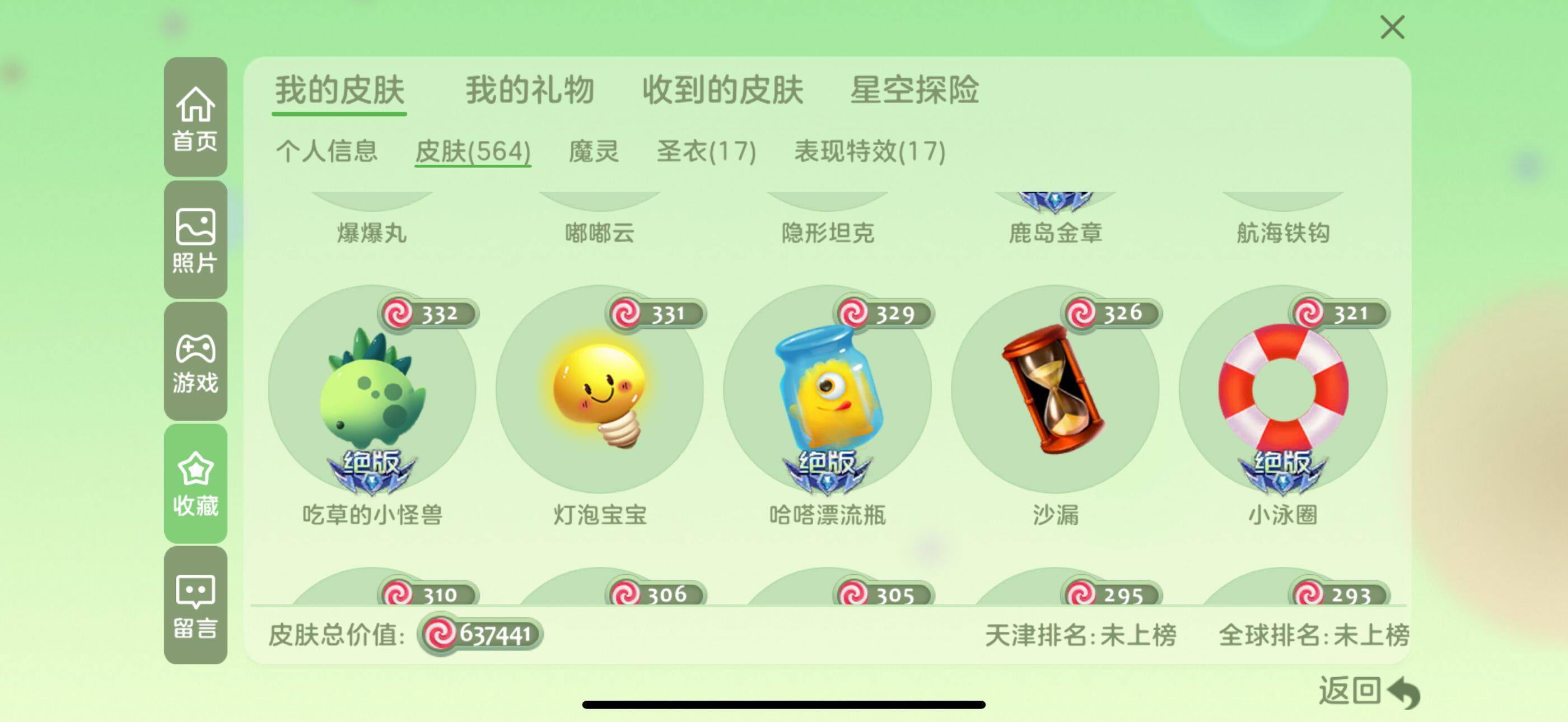Choose the 小泳圈 skin
This screenshot has height=722, width=1568.
1282,390
